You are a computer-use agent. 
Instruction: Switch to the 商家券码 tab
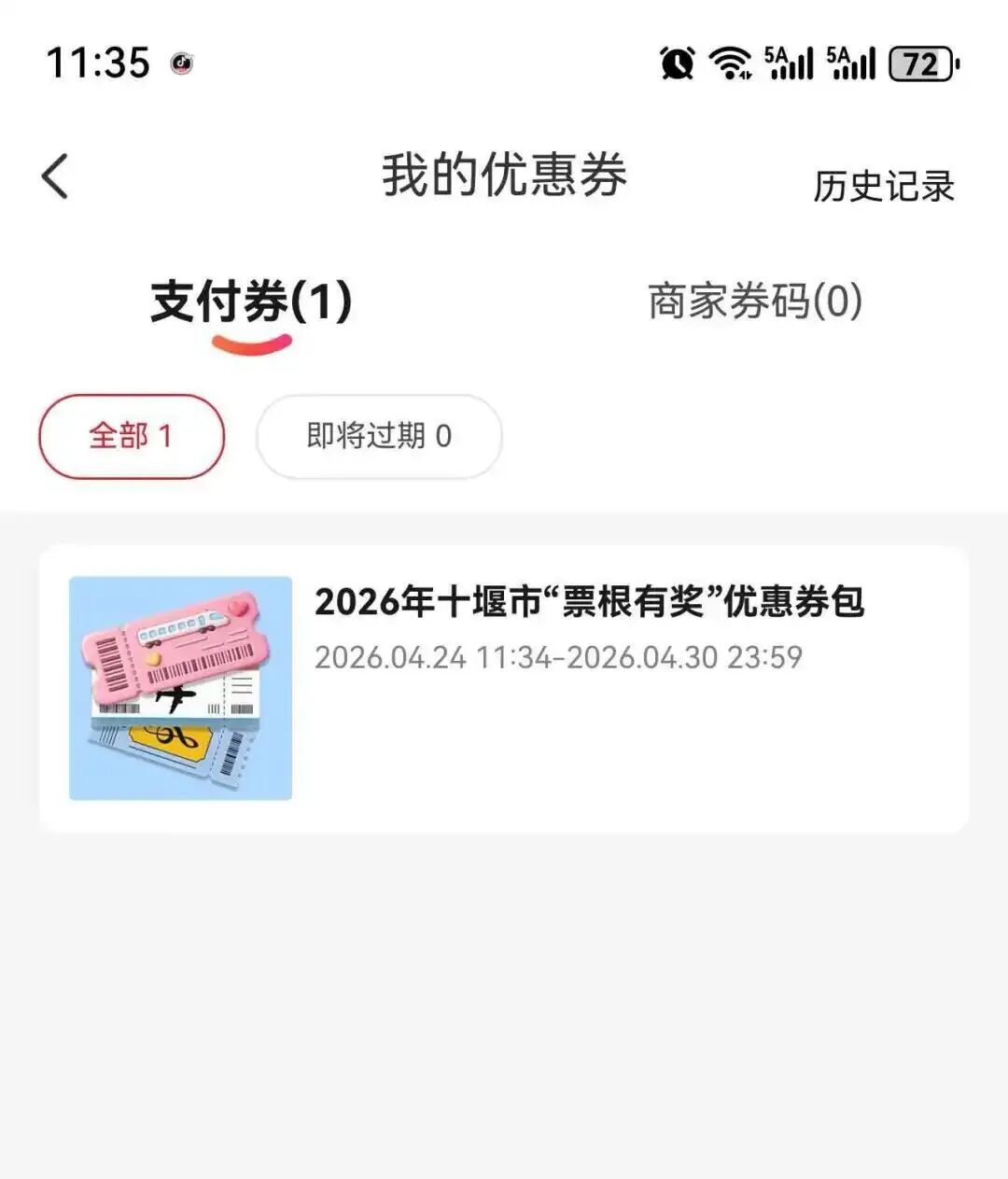754,302
